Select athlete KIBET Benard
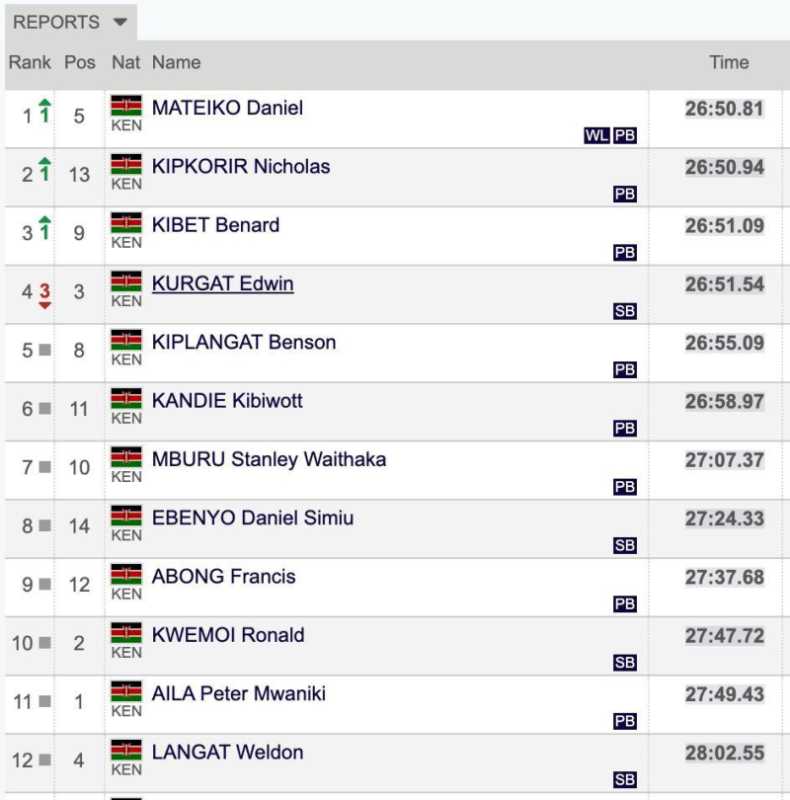The width and height of the screenshot is (790, 800). click(215, 225)
